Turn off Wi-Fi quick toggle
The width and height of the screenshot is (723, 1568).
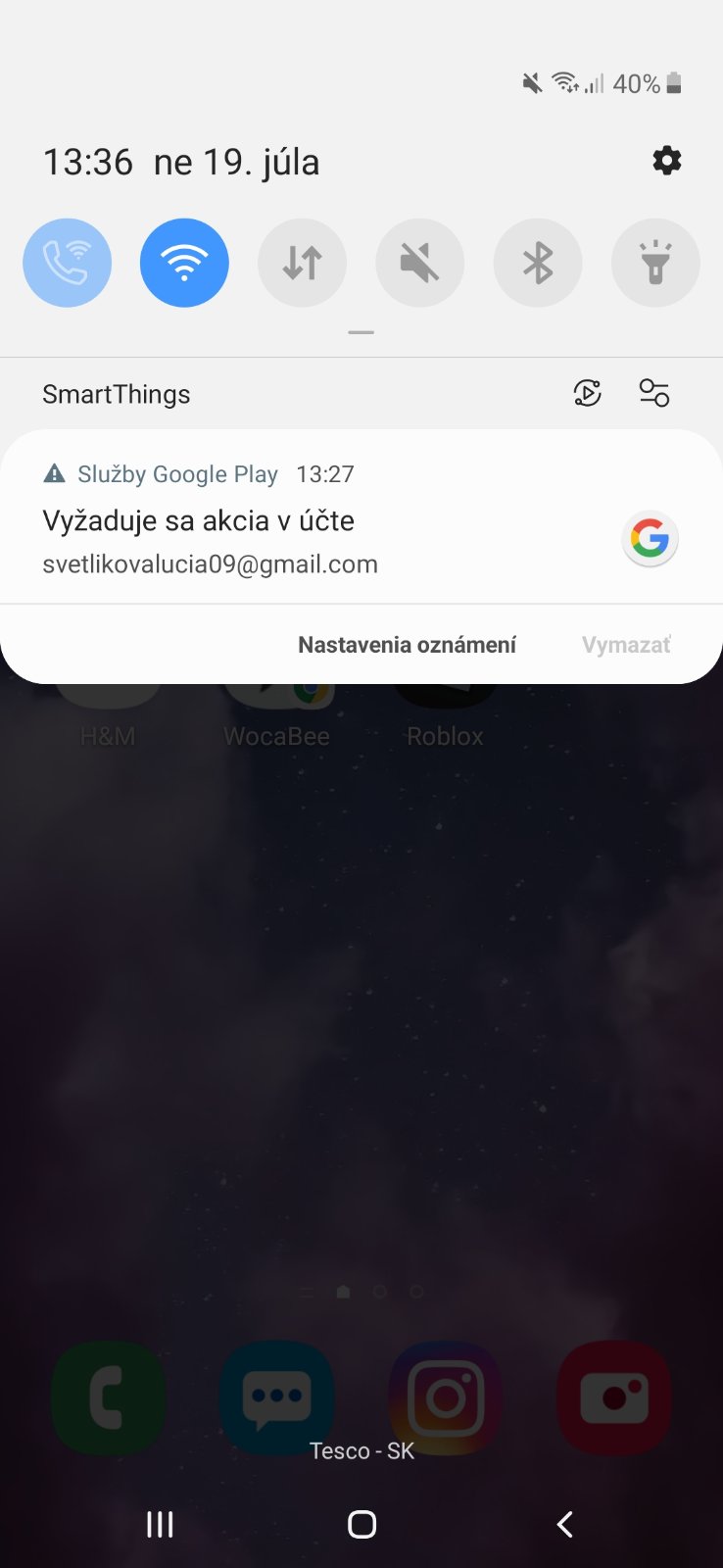tap(184, 263)
